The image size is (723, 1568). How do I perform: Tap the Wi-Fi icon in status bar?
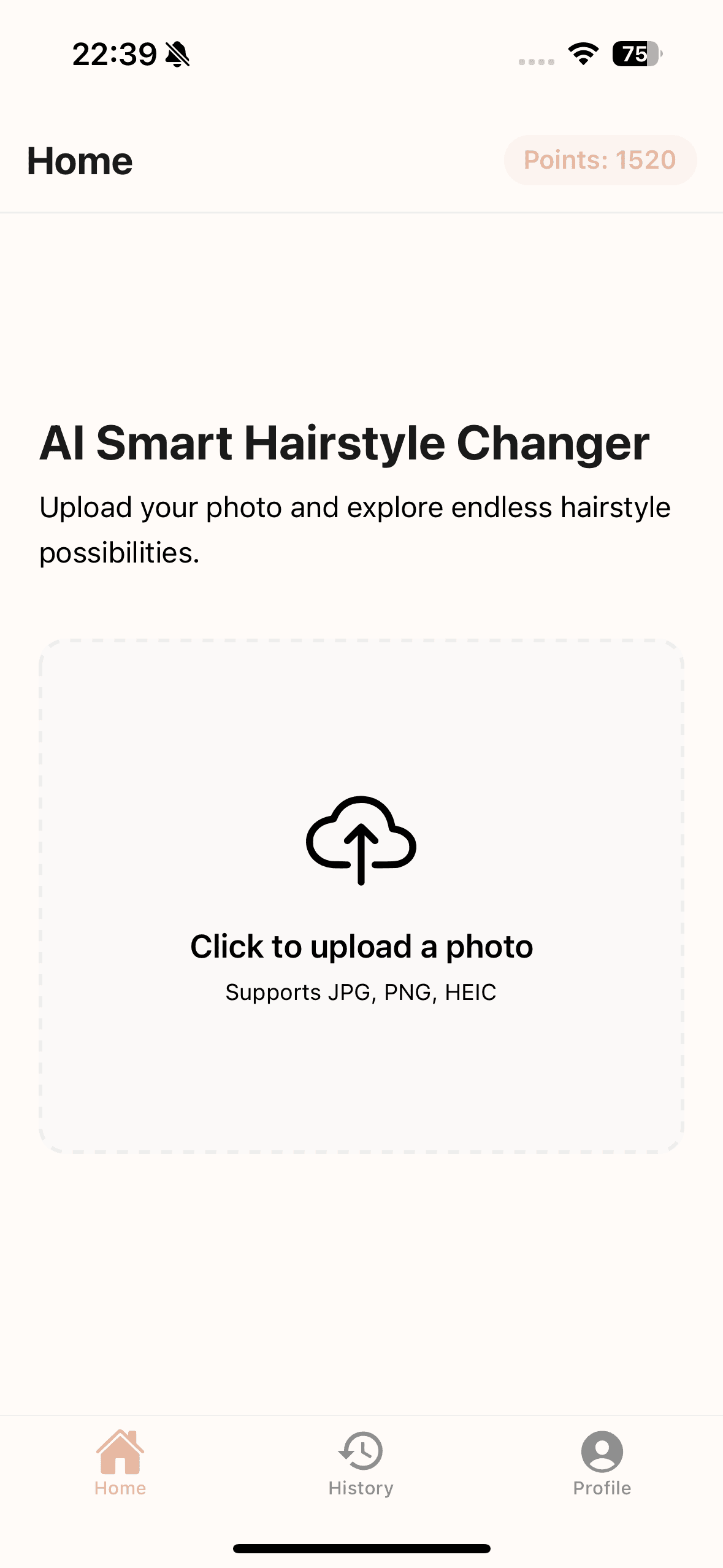pyautogui.click(x=581, y=55)
